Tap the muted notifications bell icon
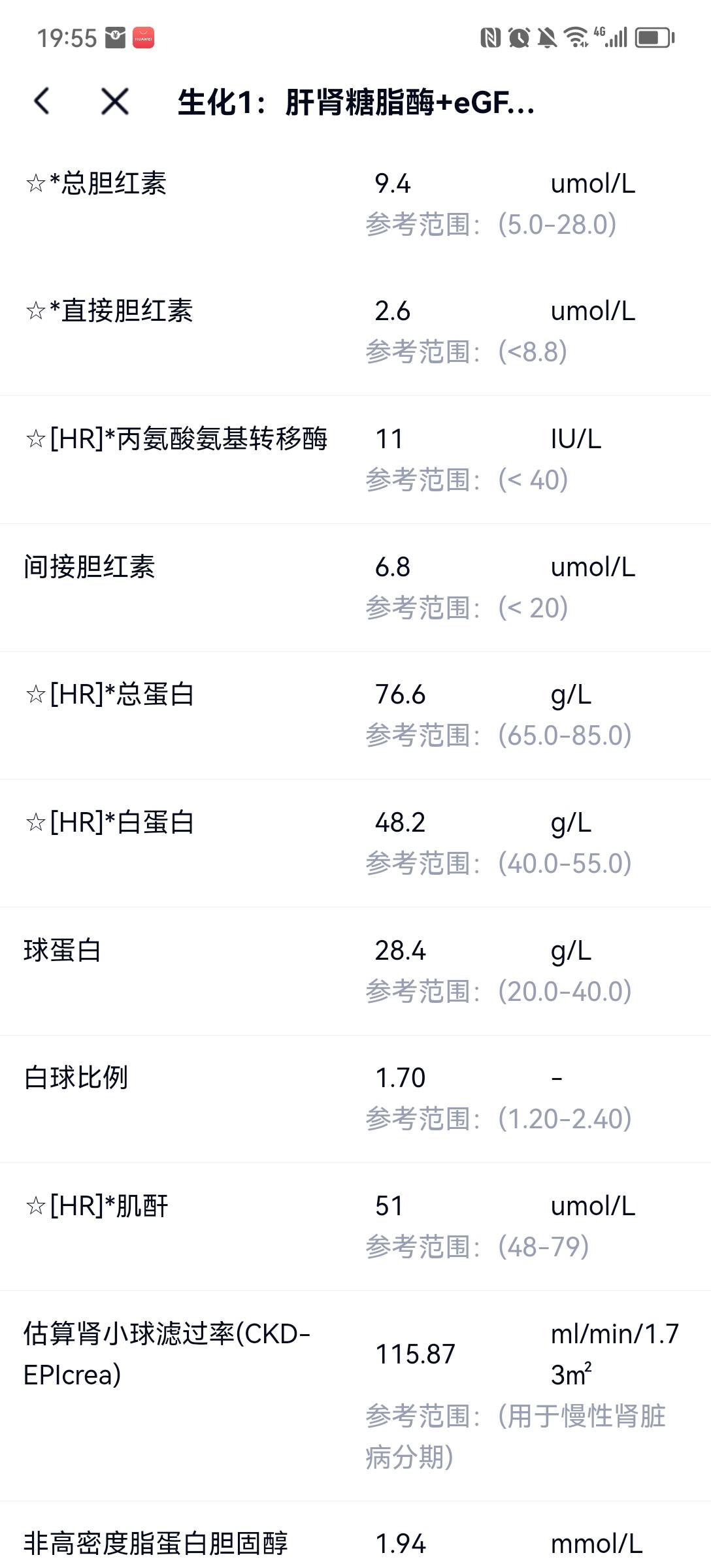 (x=546, y=39)
